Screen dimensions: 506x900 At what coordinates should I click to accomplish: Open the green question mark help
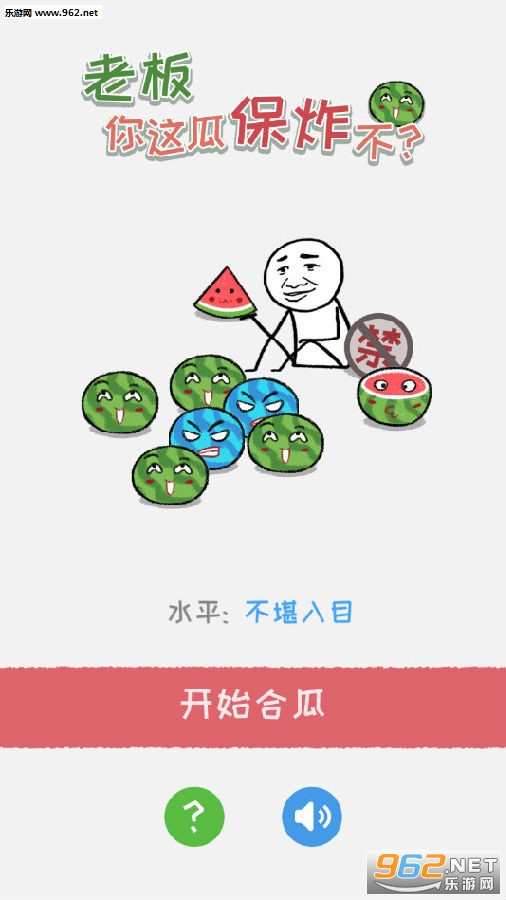[x=194, y=816]
